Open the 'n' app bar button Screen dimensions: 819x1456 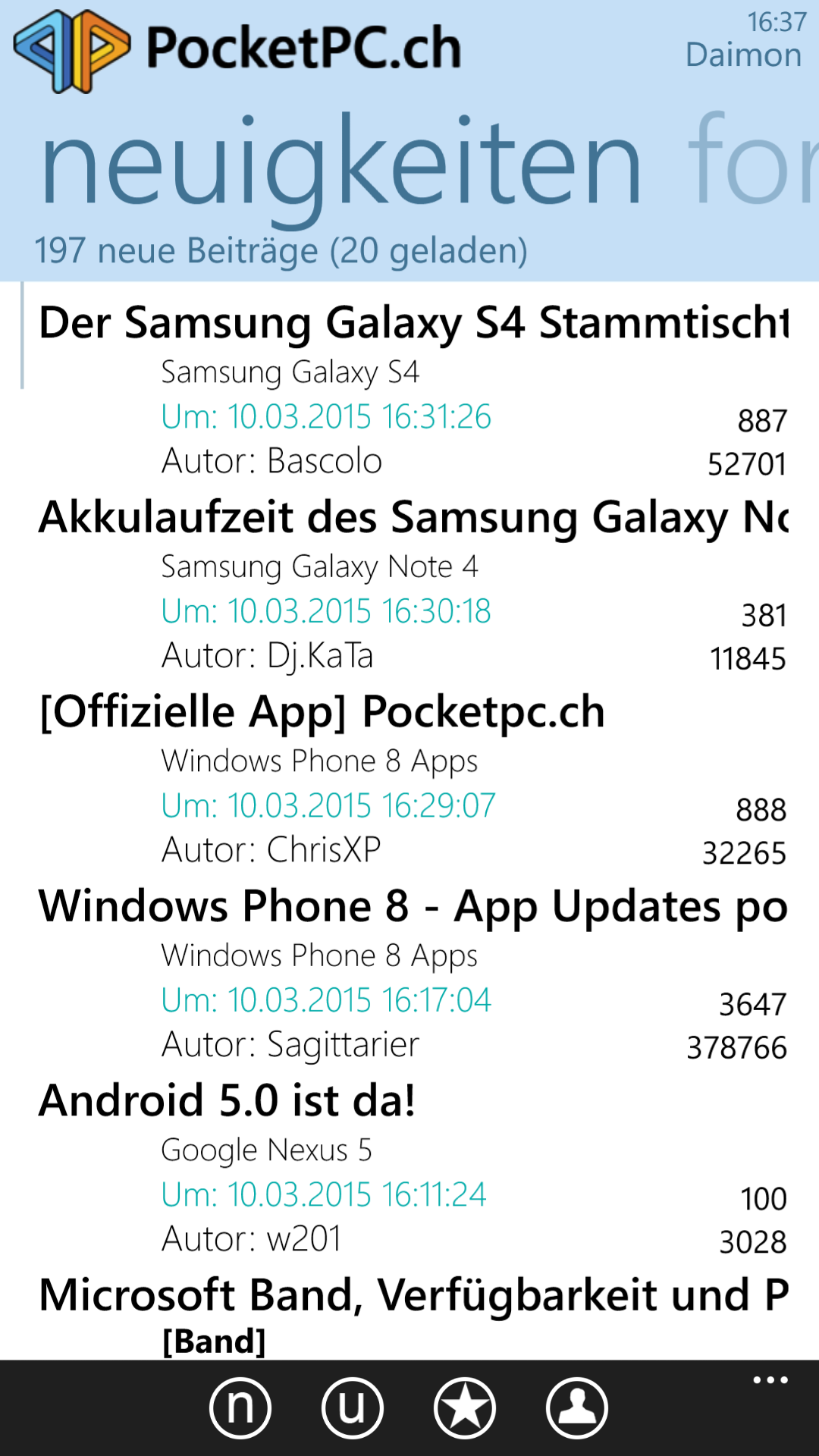(x=240, y=1408)
